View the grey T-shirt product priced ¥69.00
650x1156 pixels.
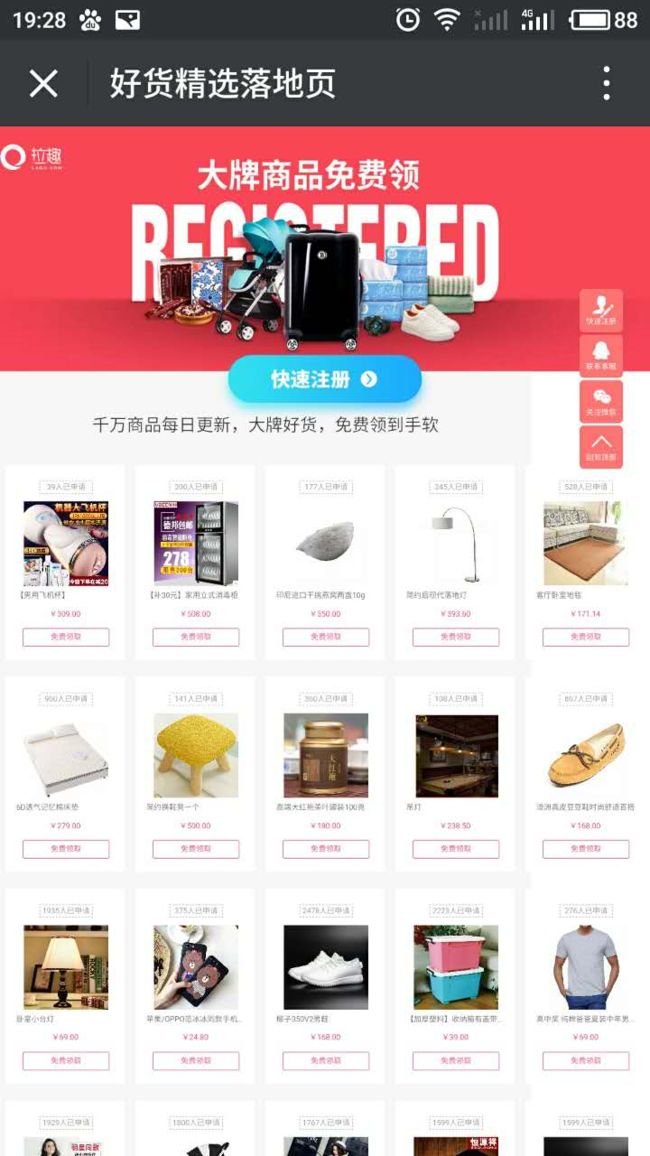(x=586, y=986)
